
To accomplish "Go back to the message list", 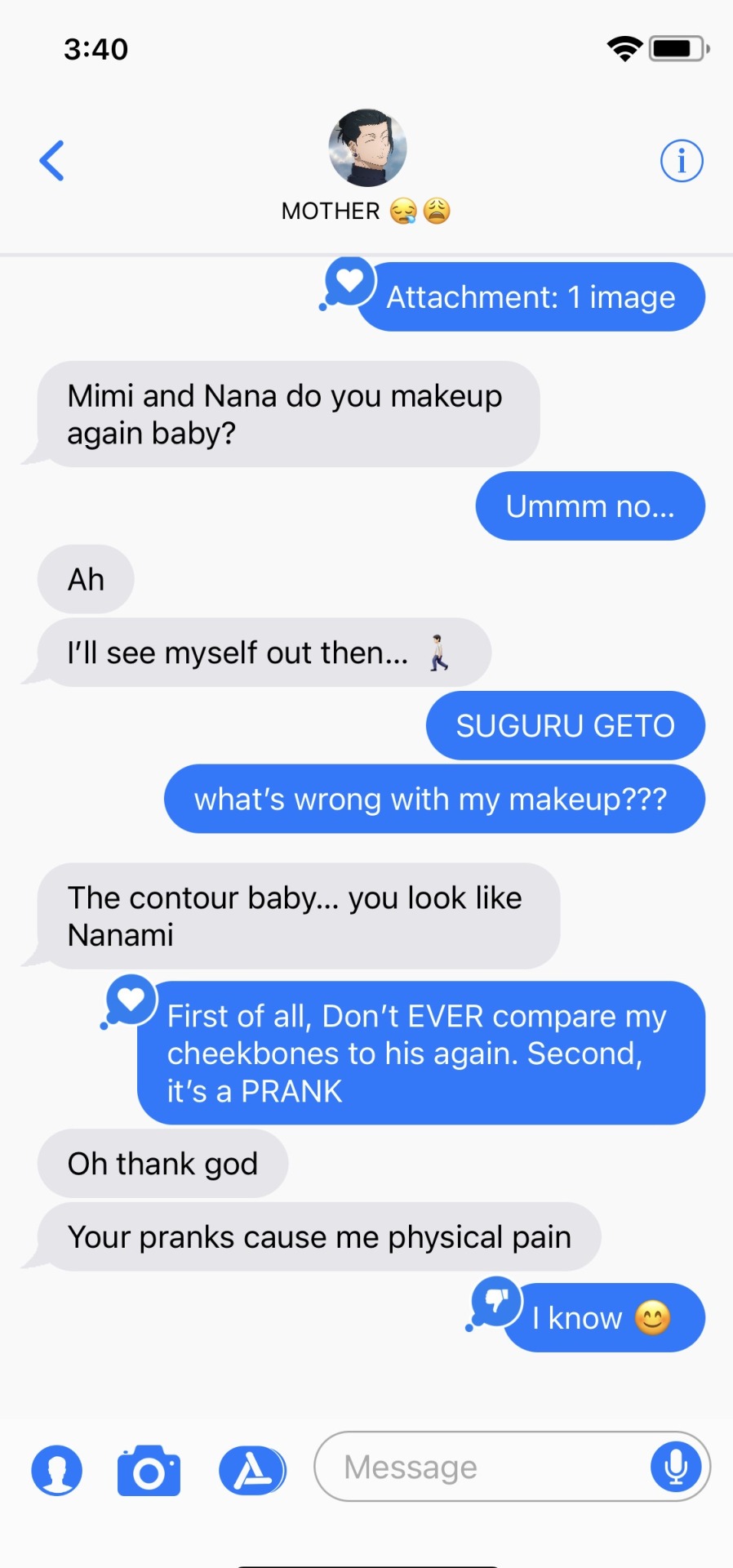I will tap(52, 160).
